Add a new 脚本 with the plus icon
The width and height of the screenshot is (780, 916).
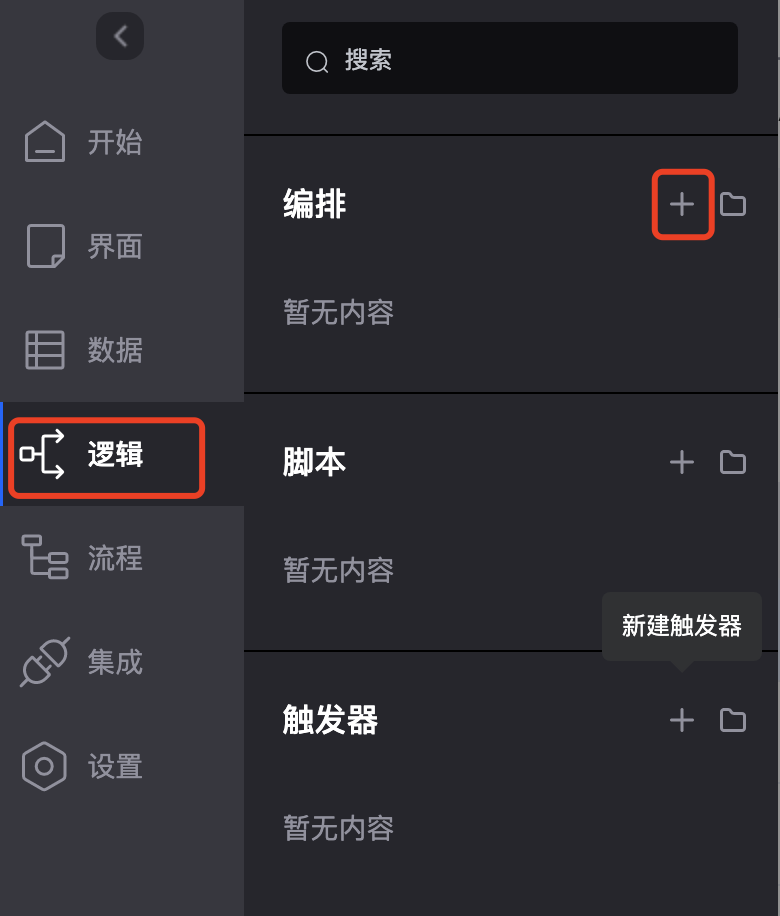point(682,462)
